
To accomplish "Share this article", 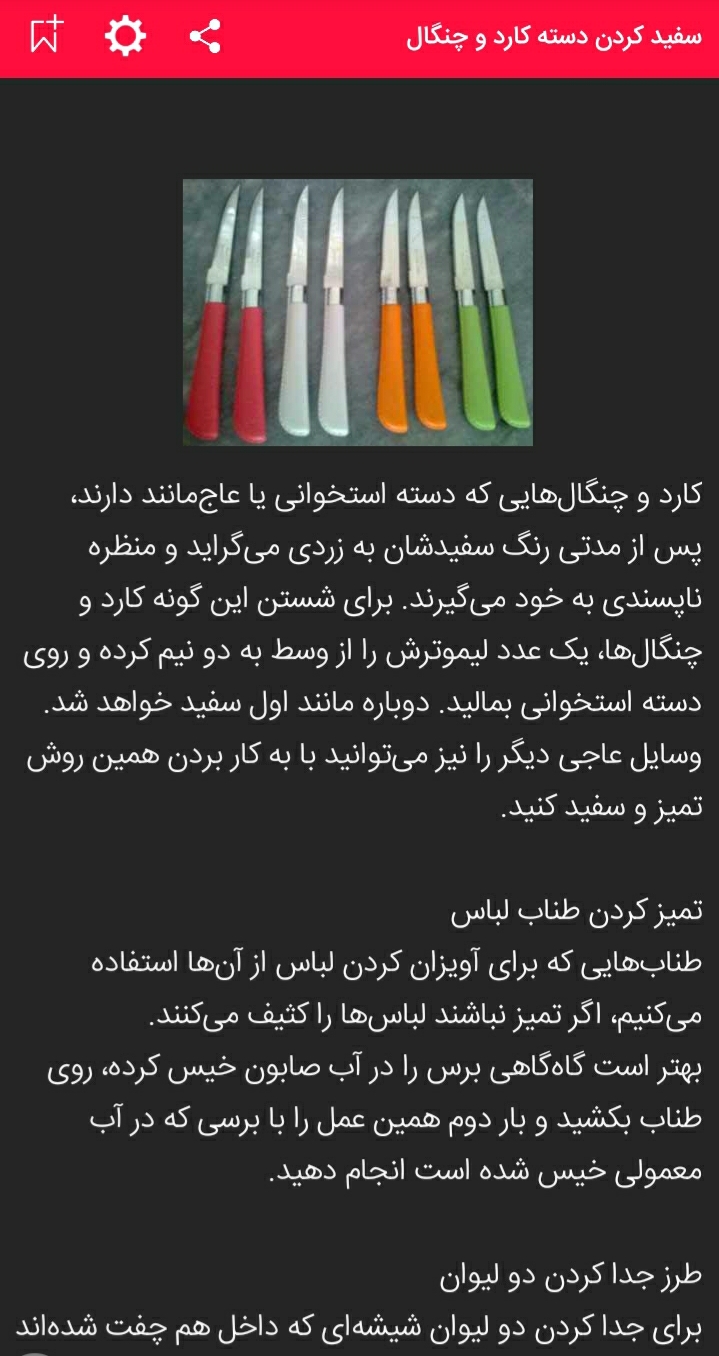I will [205, 37].
